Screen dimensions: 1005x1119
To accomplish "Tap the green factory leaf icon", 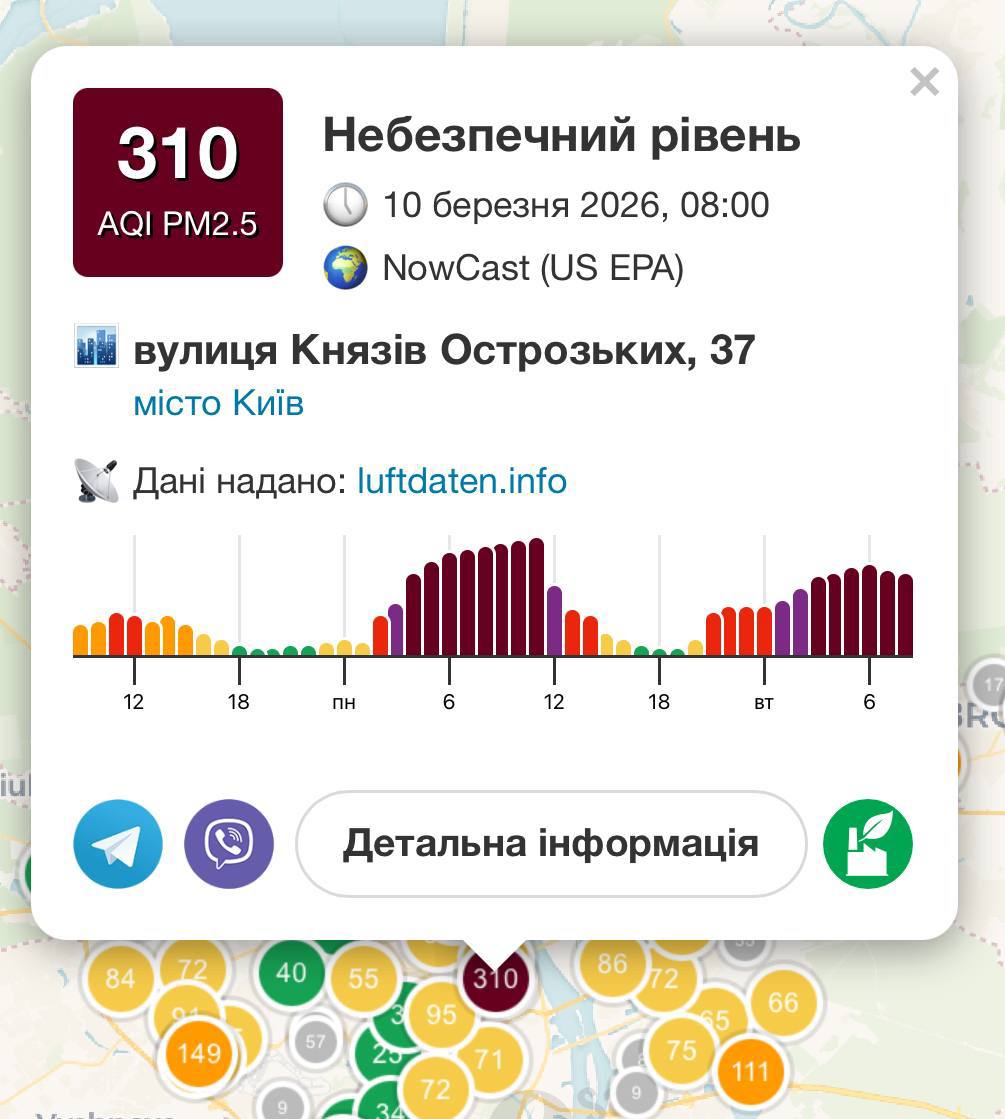I will point(867,844).
